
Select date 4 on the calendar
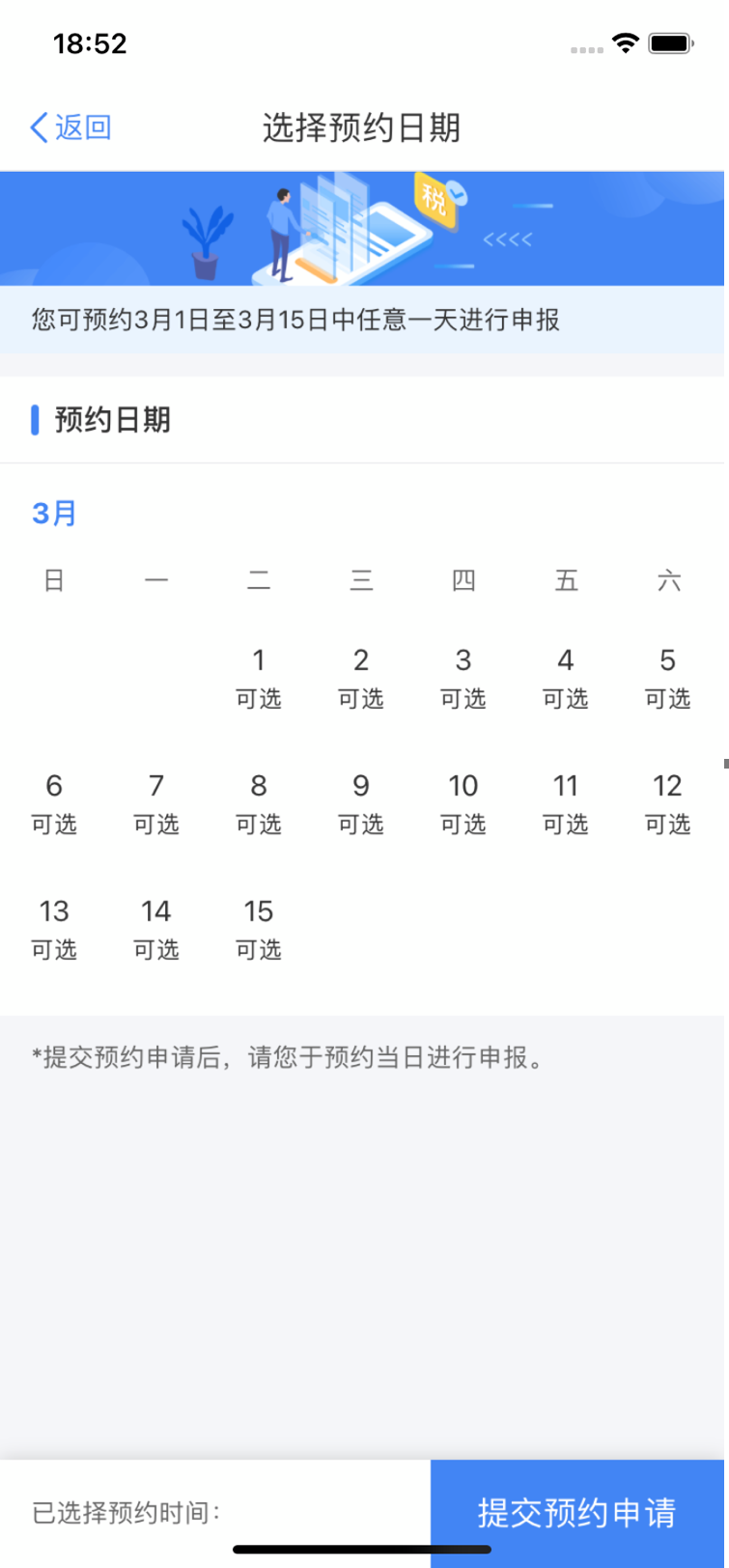[566, 678]
